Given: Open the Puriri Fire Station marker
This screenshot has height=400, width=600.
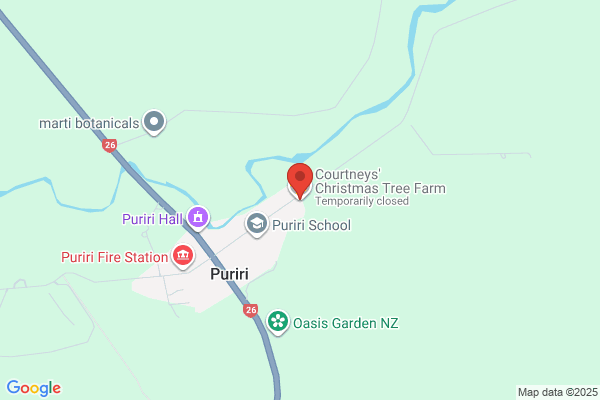Looking at the screenshot, I should [183, 257].
